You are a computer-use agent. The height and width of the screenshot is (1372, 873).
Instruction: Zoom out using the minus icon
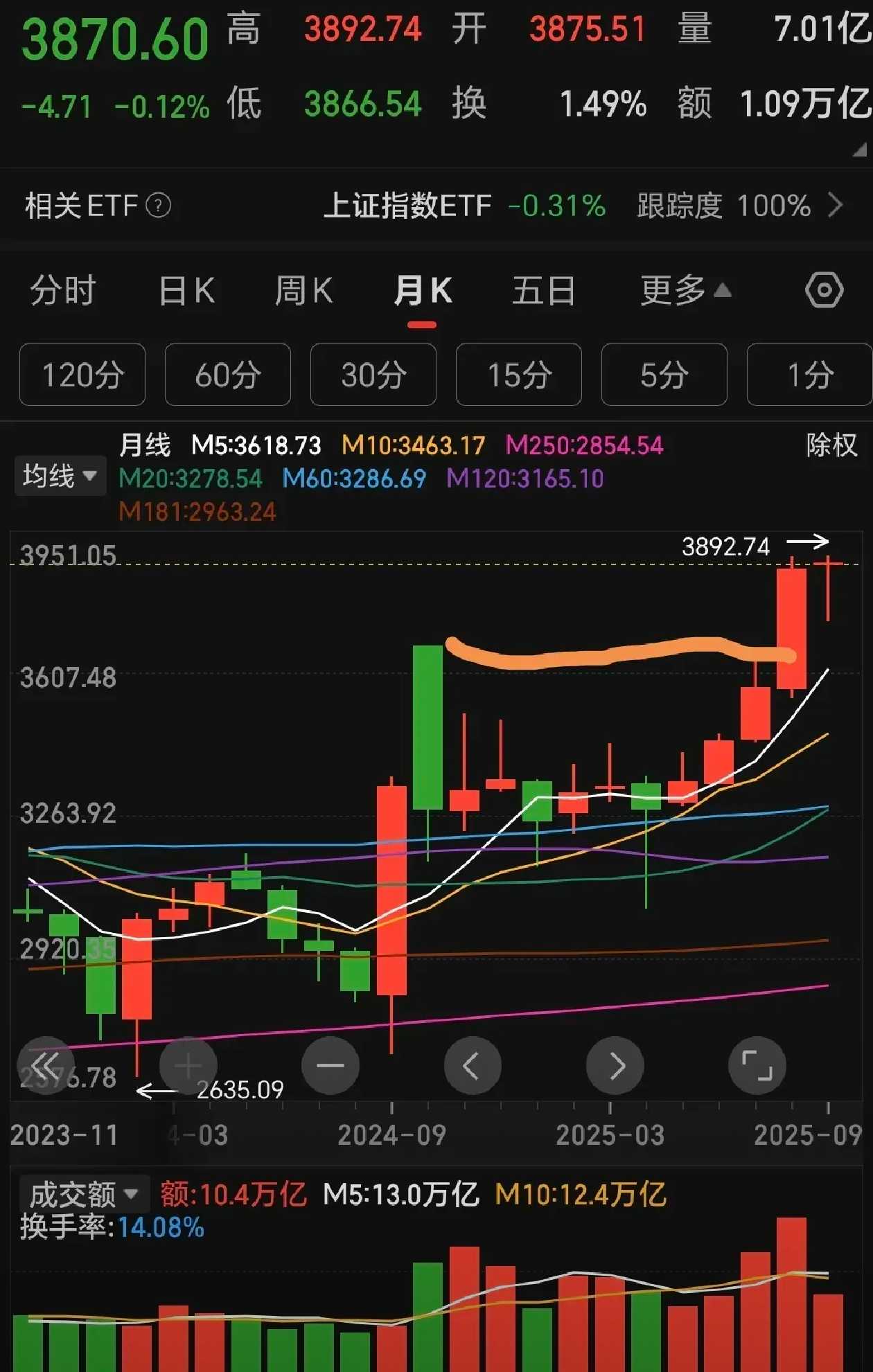(331, 1066)
